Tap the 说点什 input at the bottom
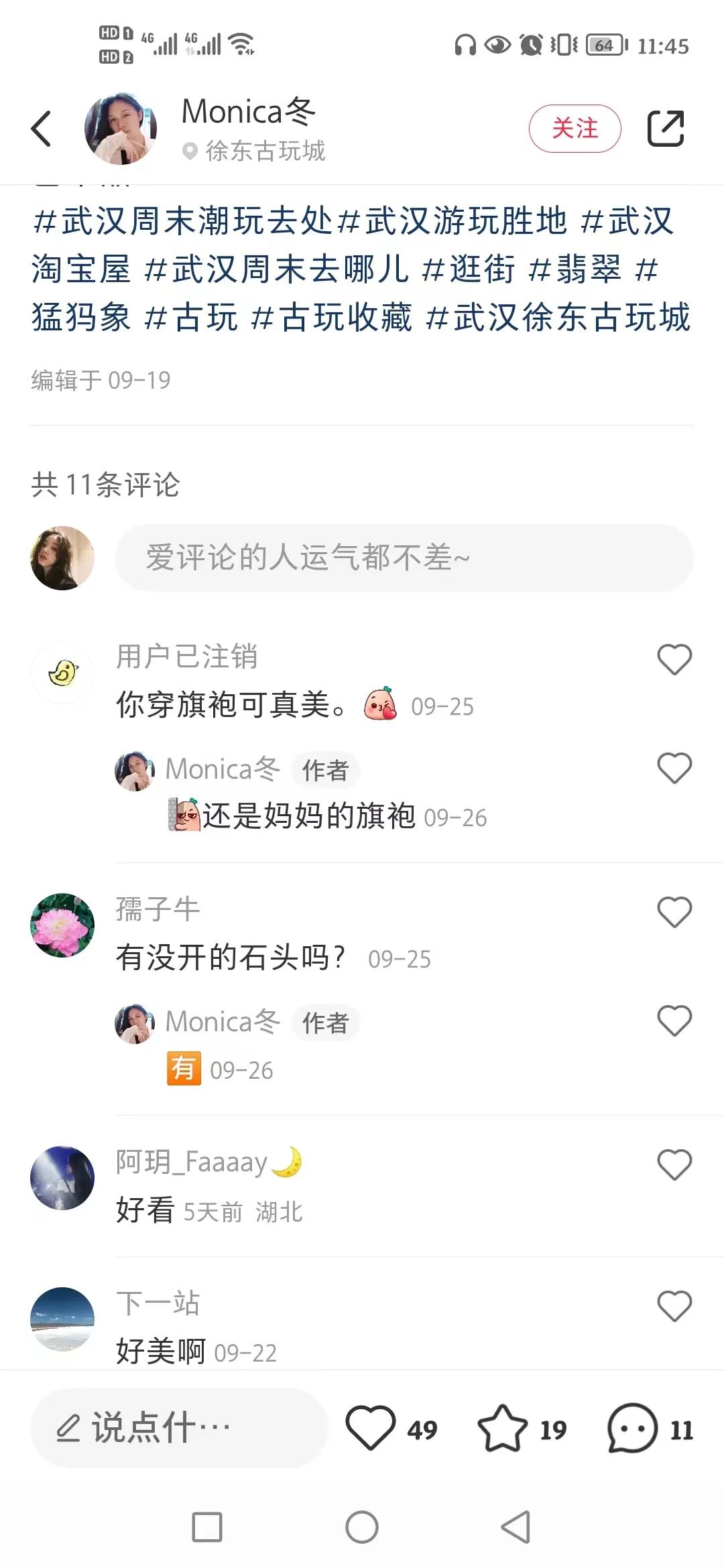This screenshot has height=1568, width=724. click(179, 1427)
